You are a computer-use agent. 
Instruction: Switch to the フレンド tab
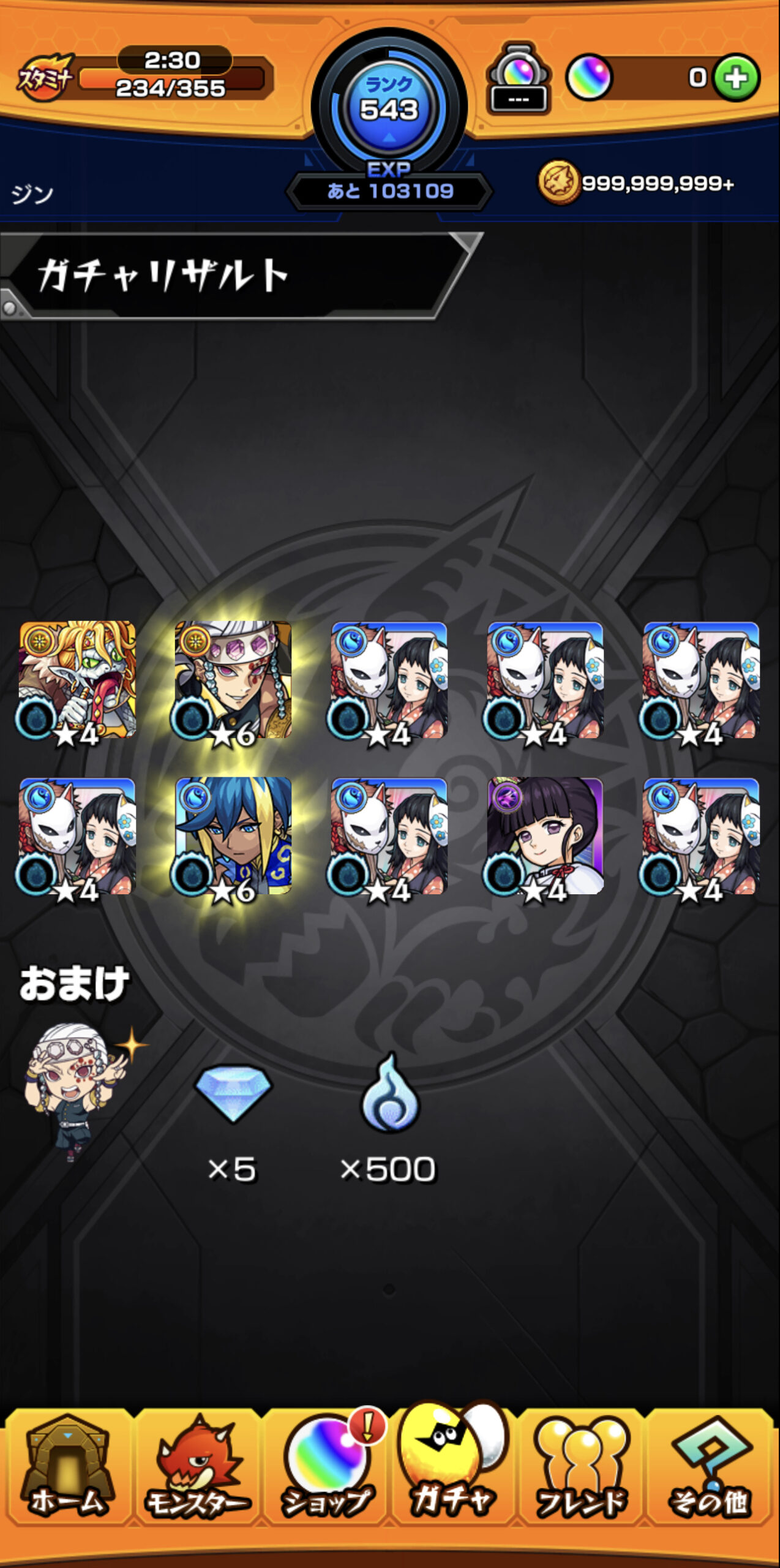(x=582, y=1468)
